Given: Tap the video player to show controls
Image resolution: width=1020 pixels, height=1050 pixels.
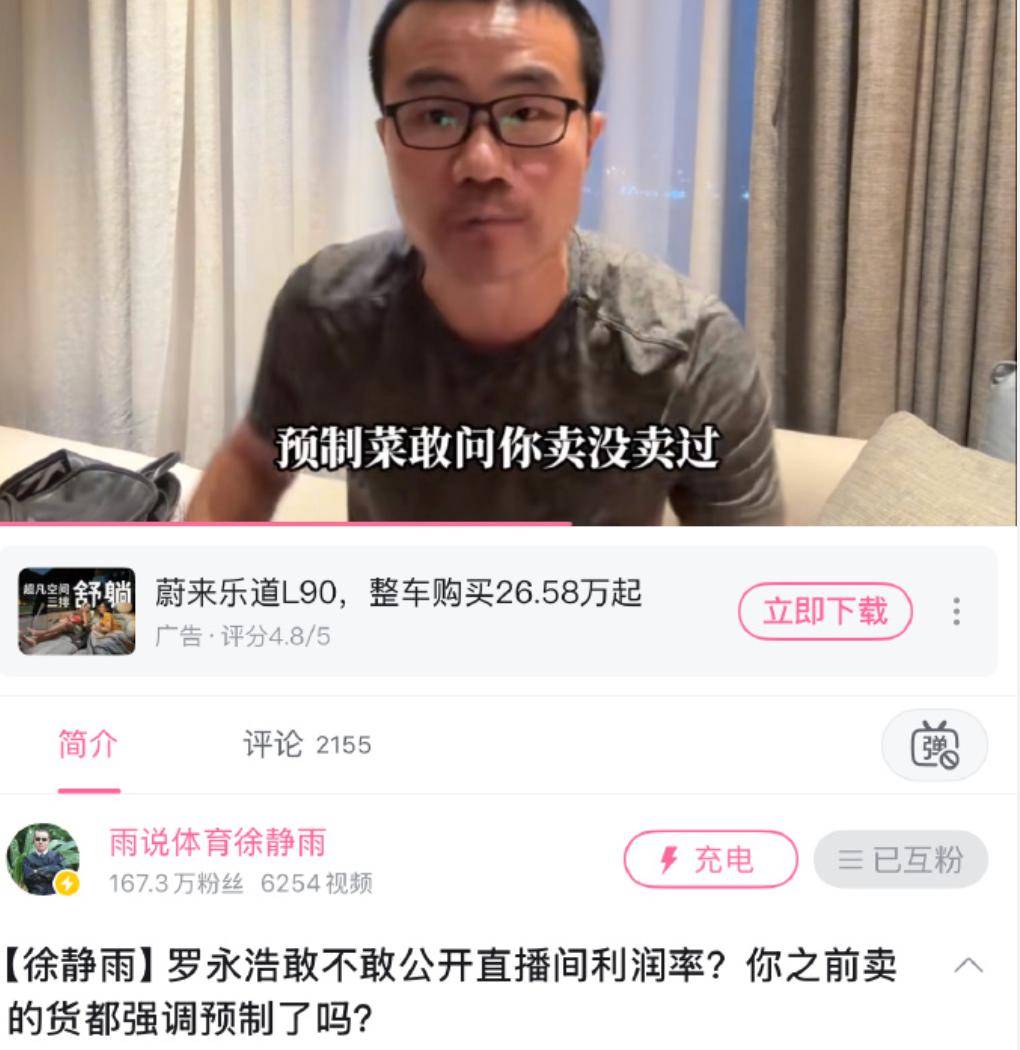Looking at the screenshot, I should point(510,260).
